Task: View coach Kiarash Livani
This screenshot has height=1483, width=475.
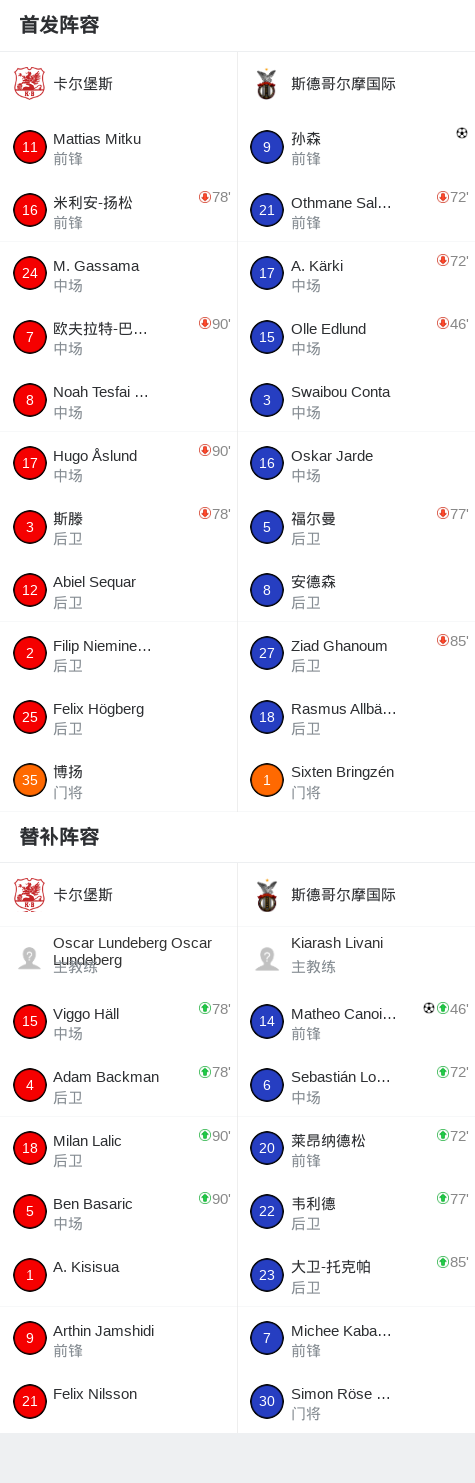Action: tap(356, 958)
